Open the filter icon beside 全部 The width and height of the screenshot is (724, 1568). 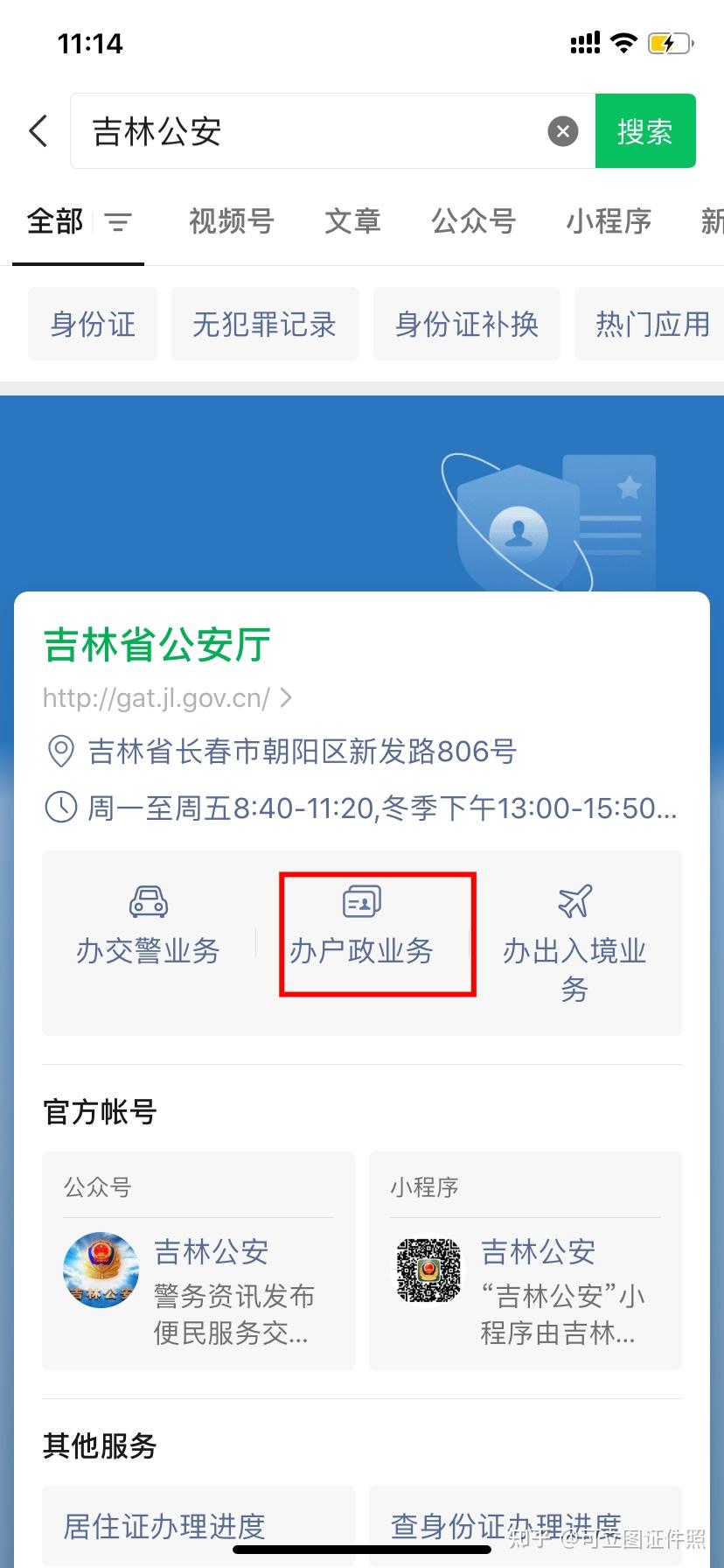coord(118,222)
